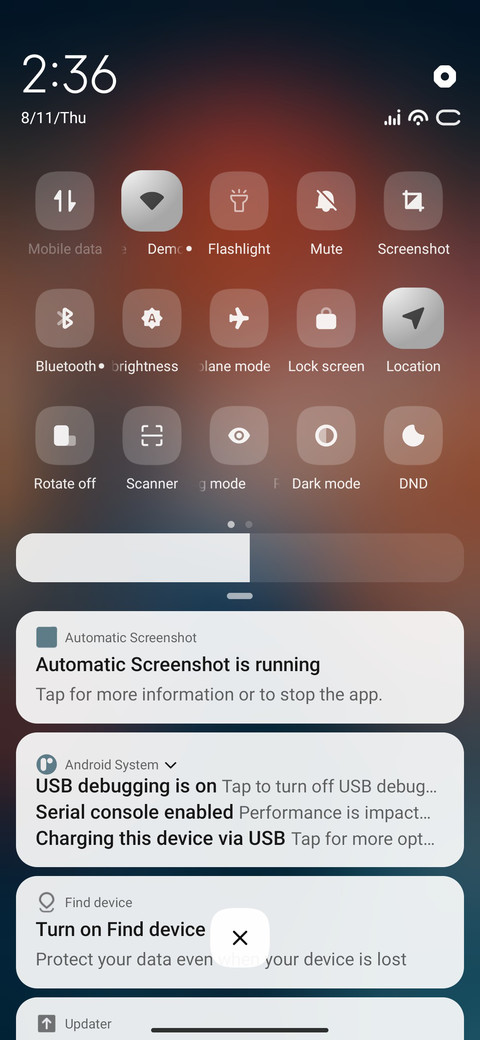The image size is (480, 1040).
Task: Enable DND
Action: 413,436
